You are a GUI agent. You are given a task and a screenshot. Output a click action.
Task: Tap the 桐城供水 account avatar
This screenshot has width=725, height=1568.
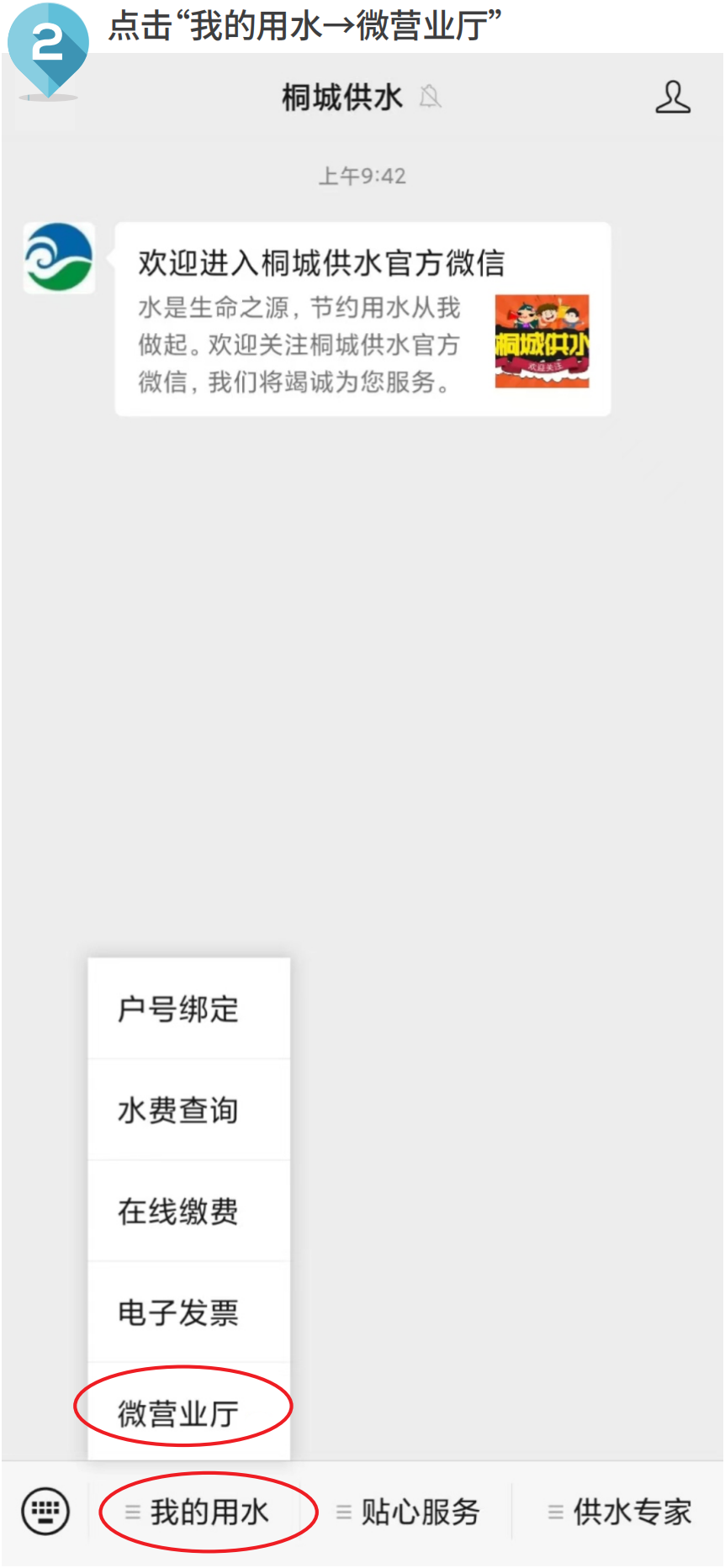coord(58,258)
